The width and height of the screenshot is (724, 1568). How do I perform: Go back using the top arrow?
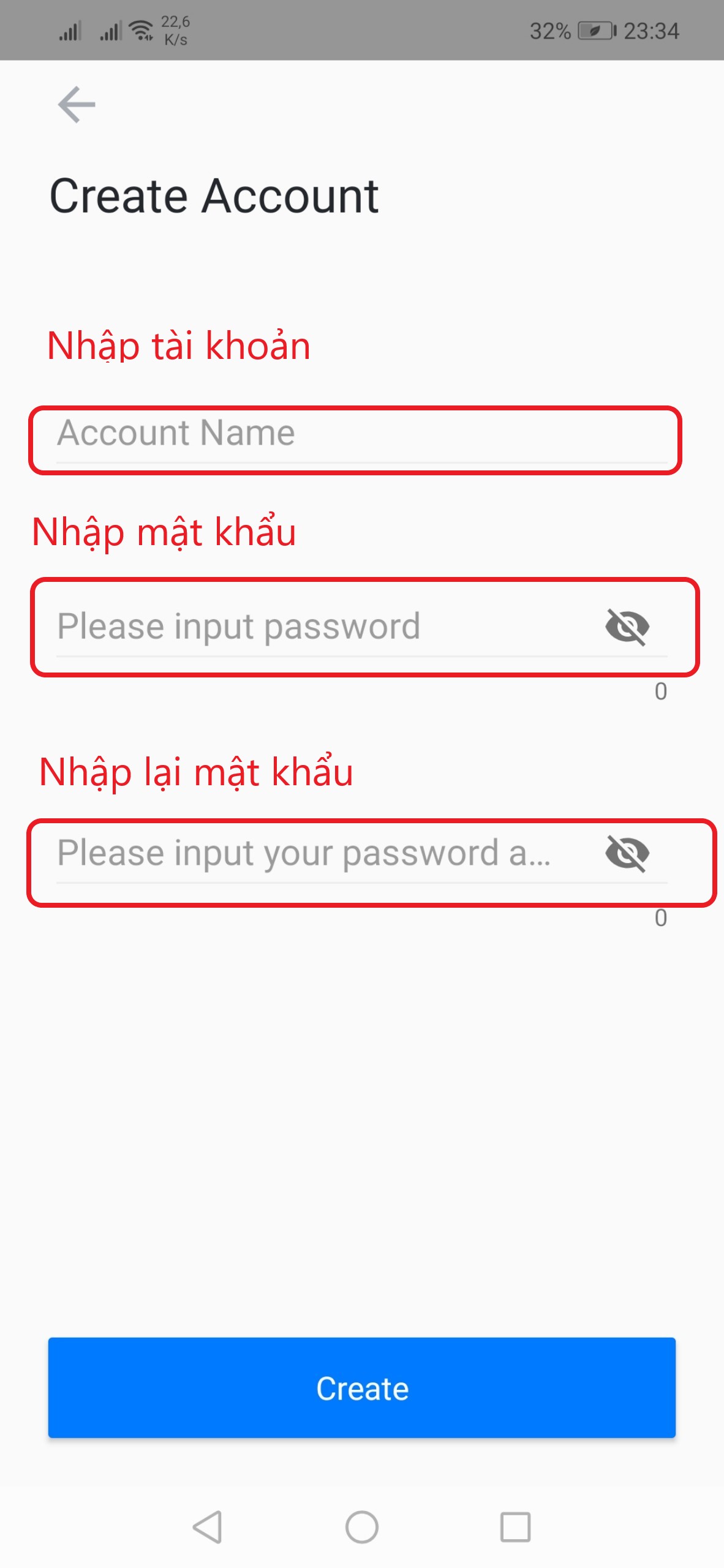click(x=77, y=105)
